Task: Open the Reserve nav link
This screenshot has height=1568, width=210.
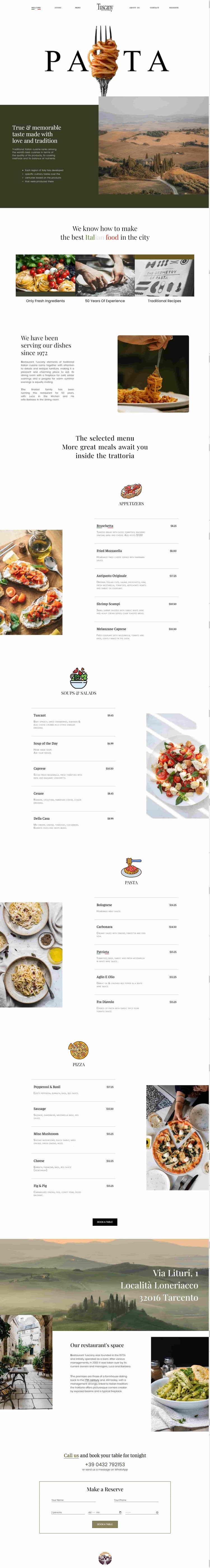Action: pyautogui.click(x=174, y=8)
